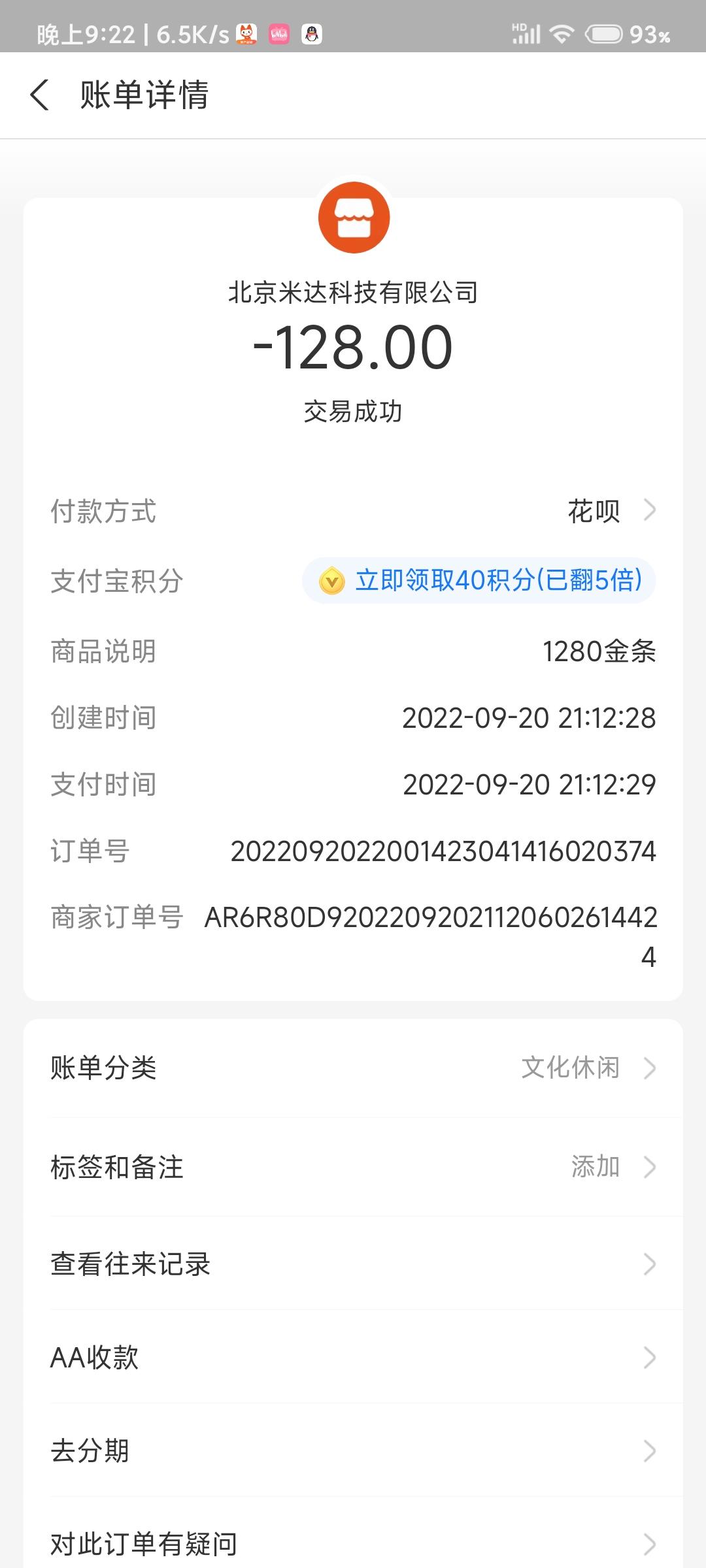Tap the orange merchant store icon

[x=354, y=218]
